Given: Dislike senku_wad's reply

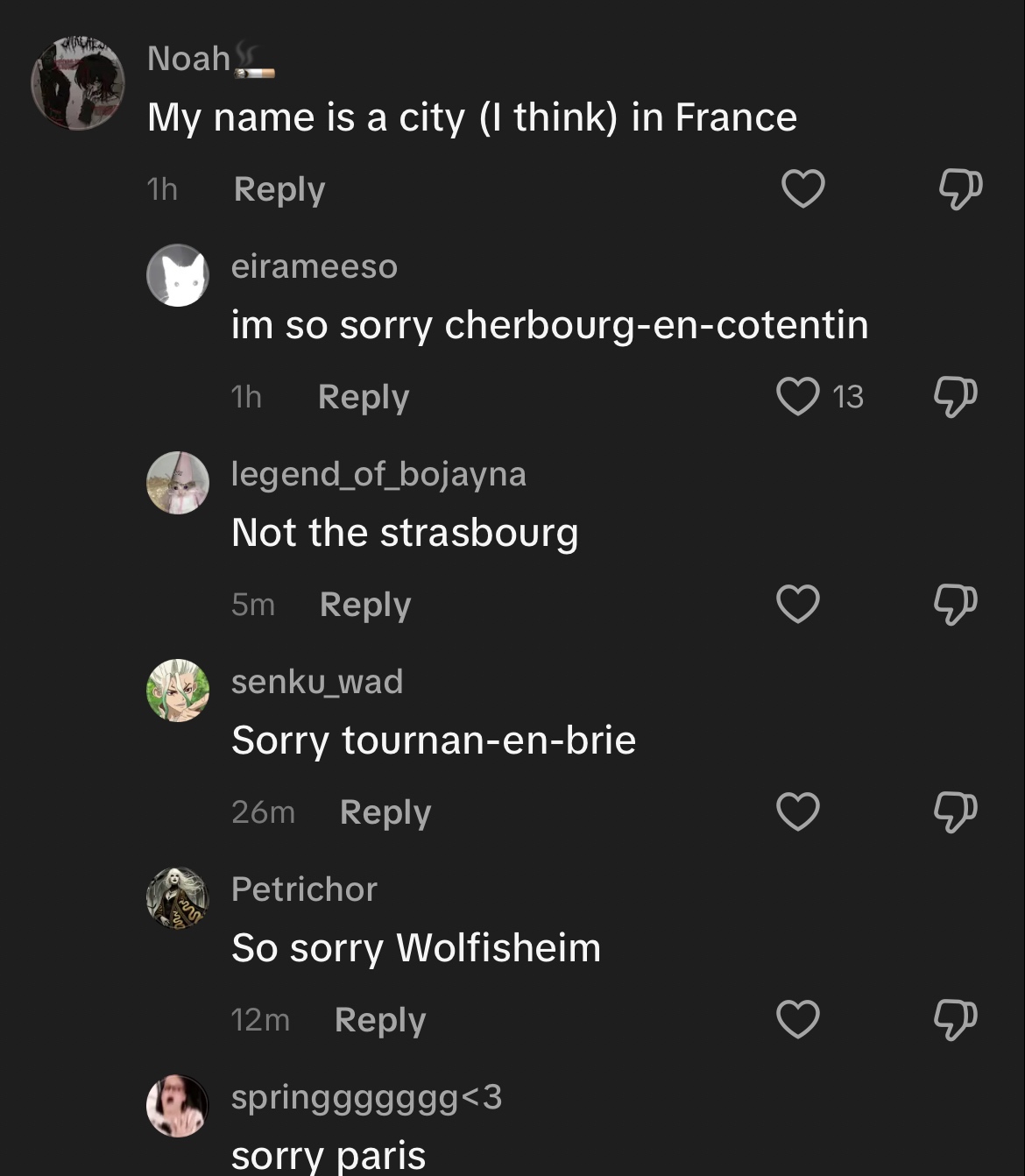Looking at the screenshot, I should pyautogui.click(x=954, y=811).
